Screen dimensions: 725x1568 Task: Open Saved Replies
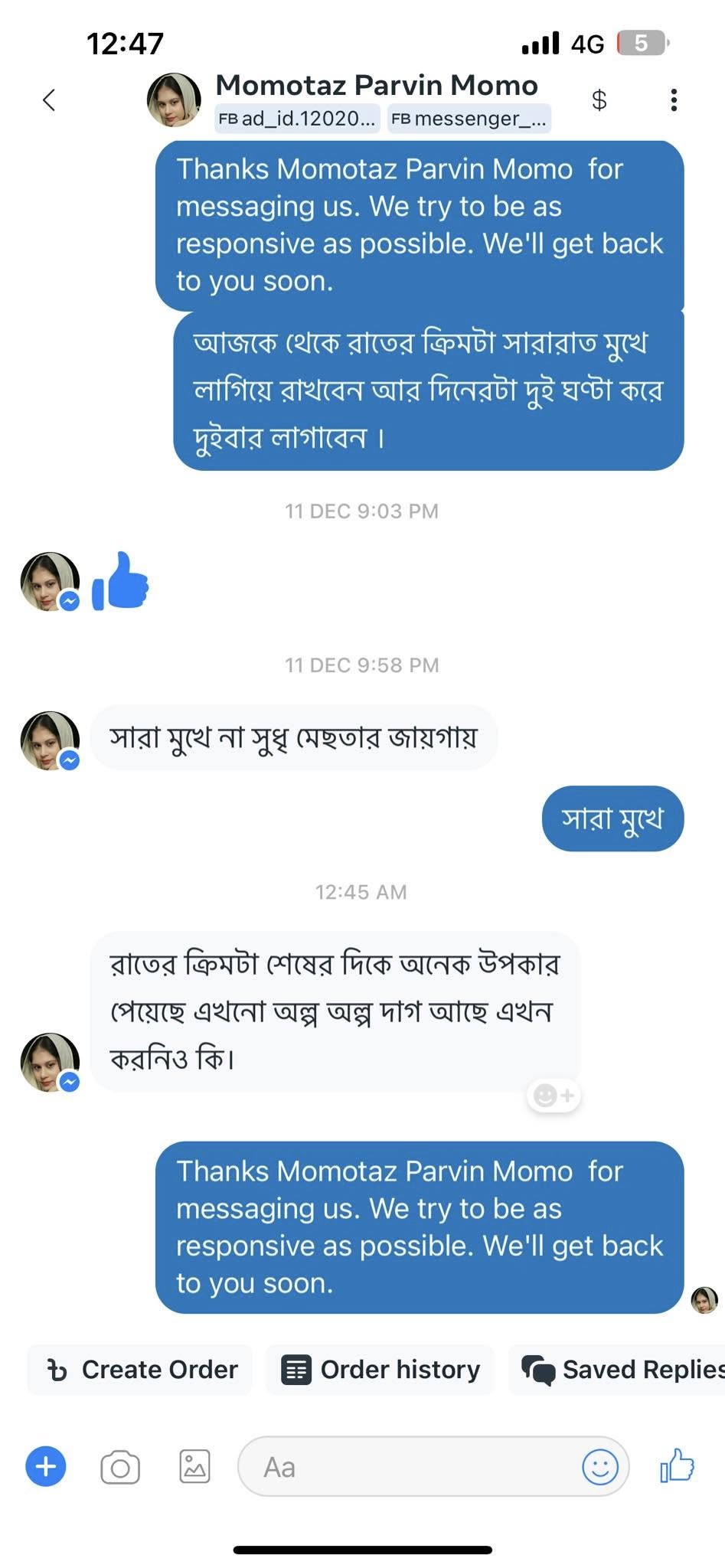(x=622, y=1370)
